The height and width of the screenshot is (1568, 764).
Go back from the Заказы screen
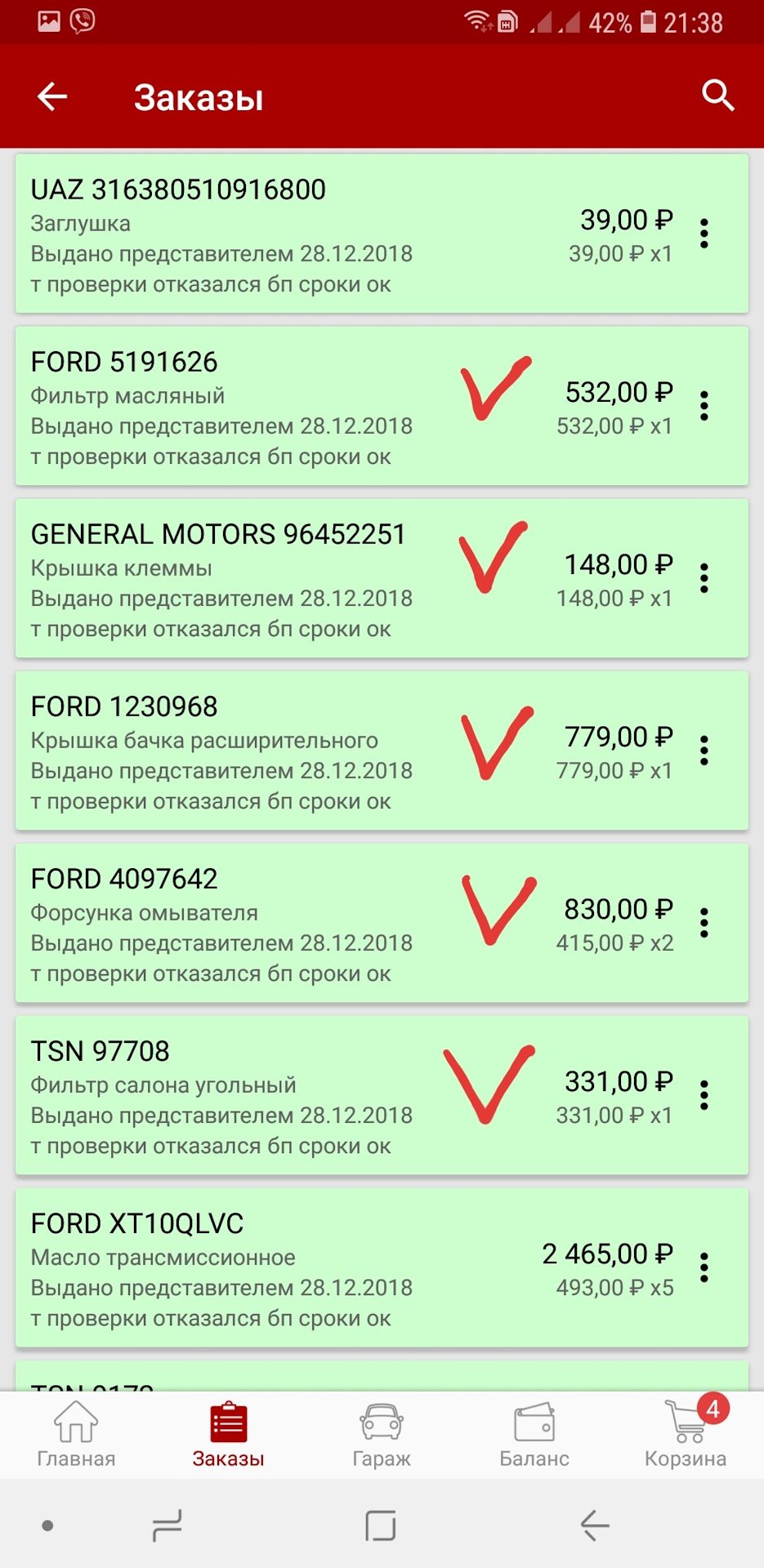click(x=52, y=96)
